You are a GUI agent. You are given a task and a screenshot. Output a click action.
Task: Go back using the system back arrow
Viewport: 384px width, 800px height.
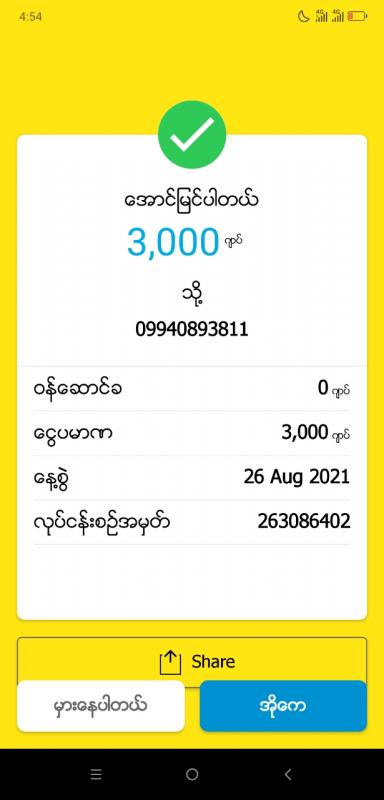[x=288, y=774]
